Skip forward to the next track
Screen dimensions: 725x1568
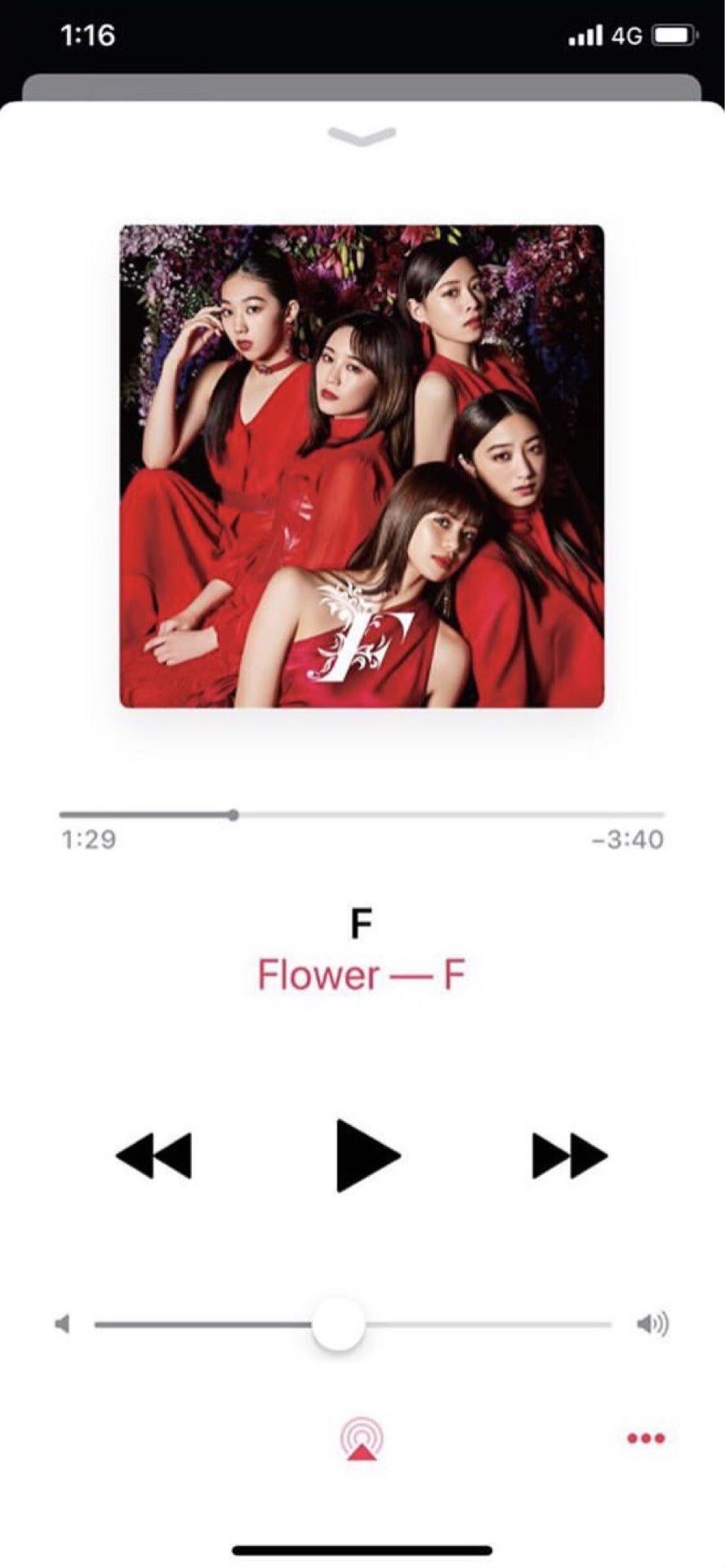tap(569, 1155)
